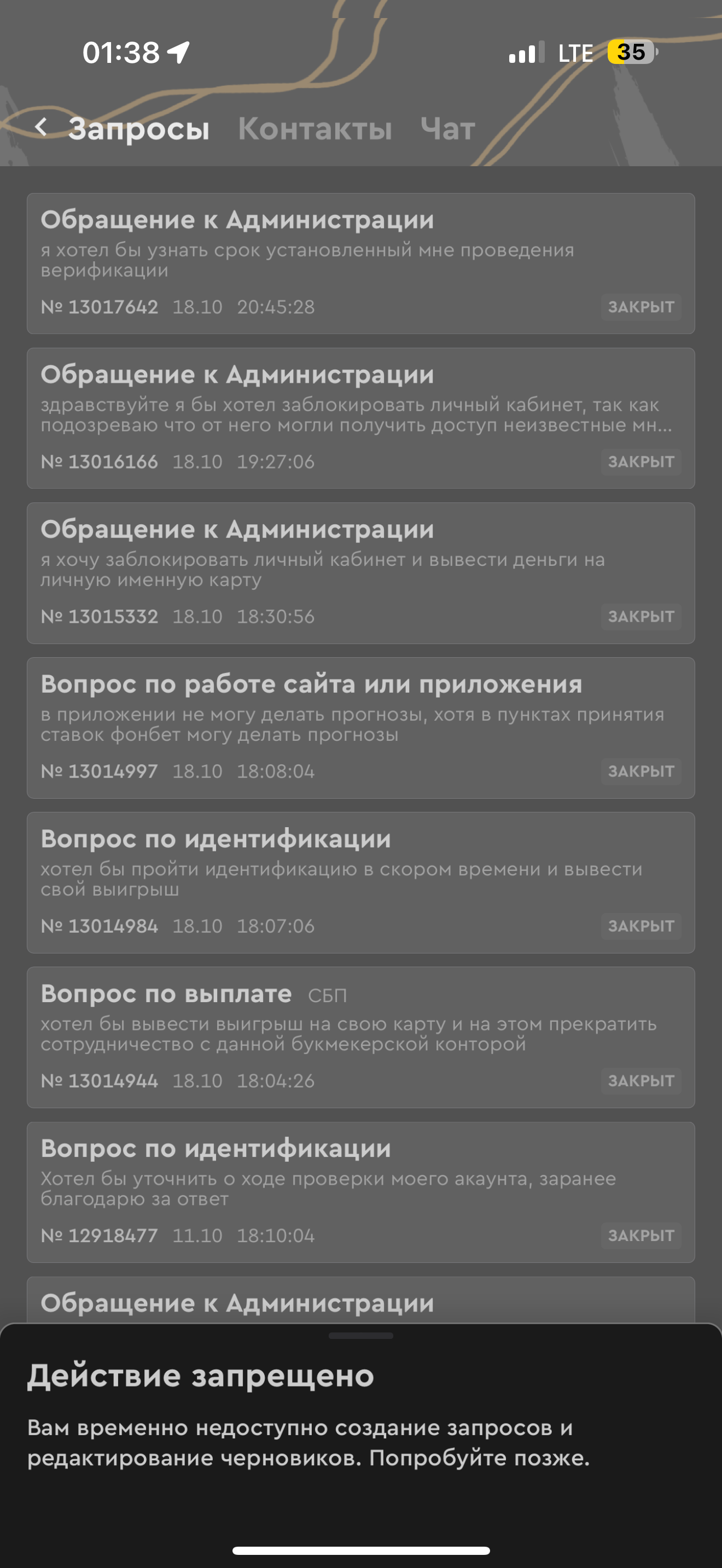Switch to the Чат tab
722x1568 pixels.
click(x=447, y=128)
